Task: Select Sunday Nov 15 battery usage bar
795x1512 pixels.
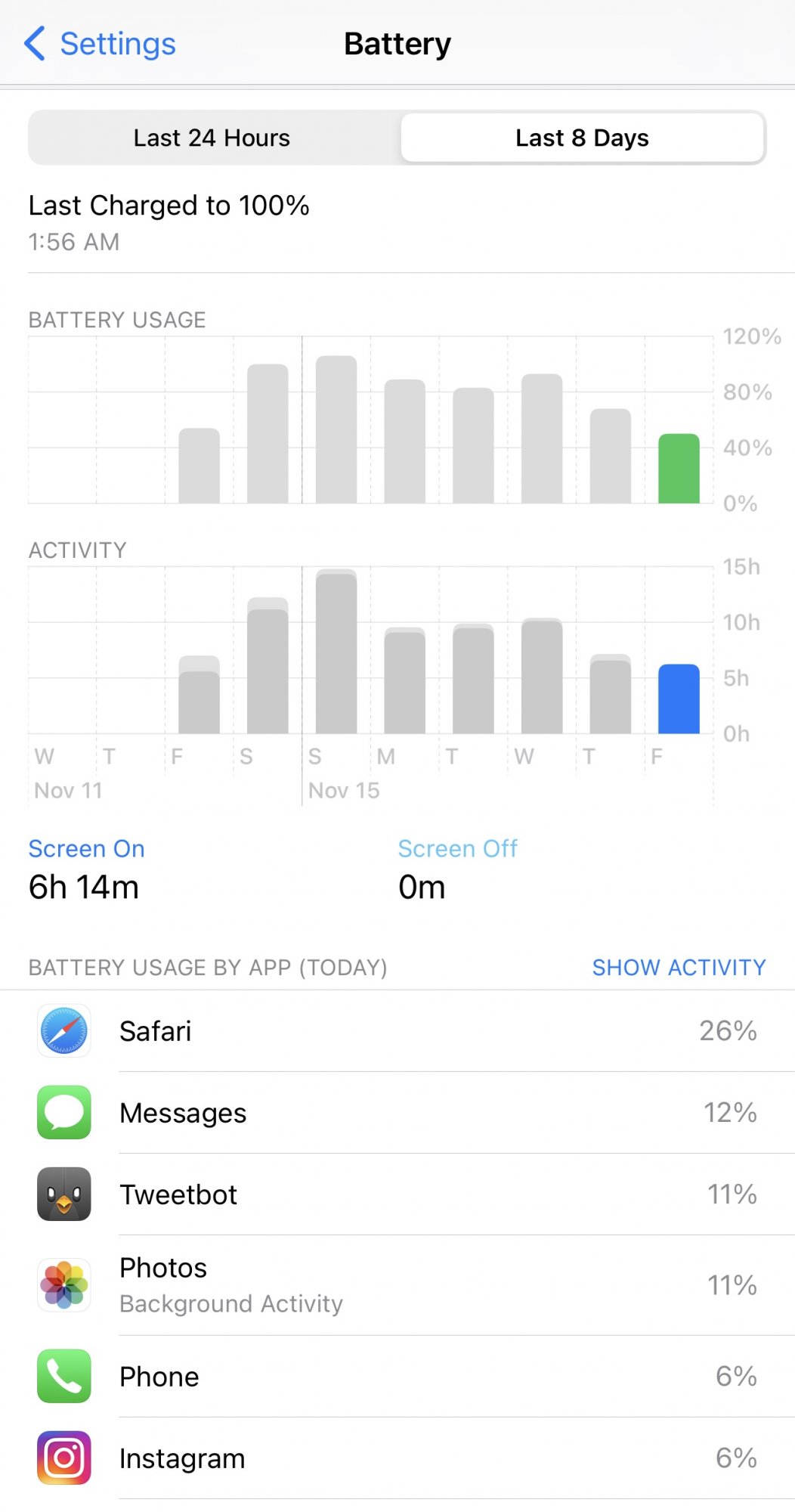Action: pos(336,429)
